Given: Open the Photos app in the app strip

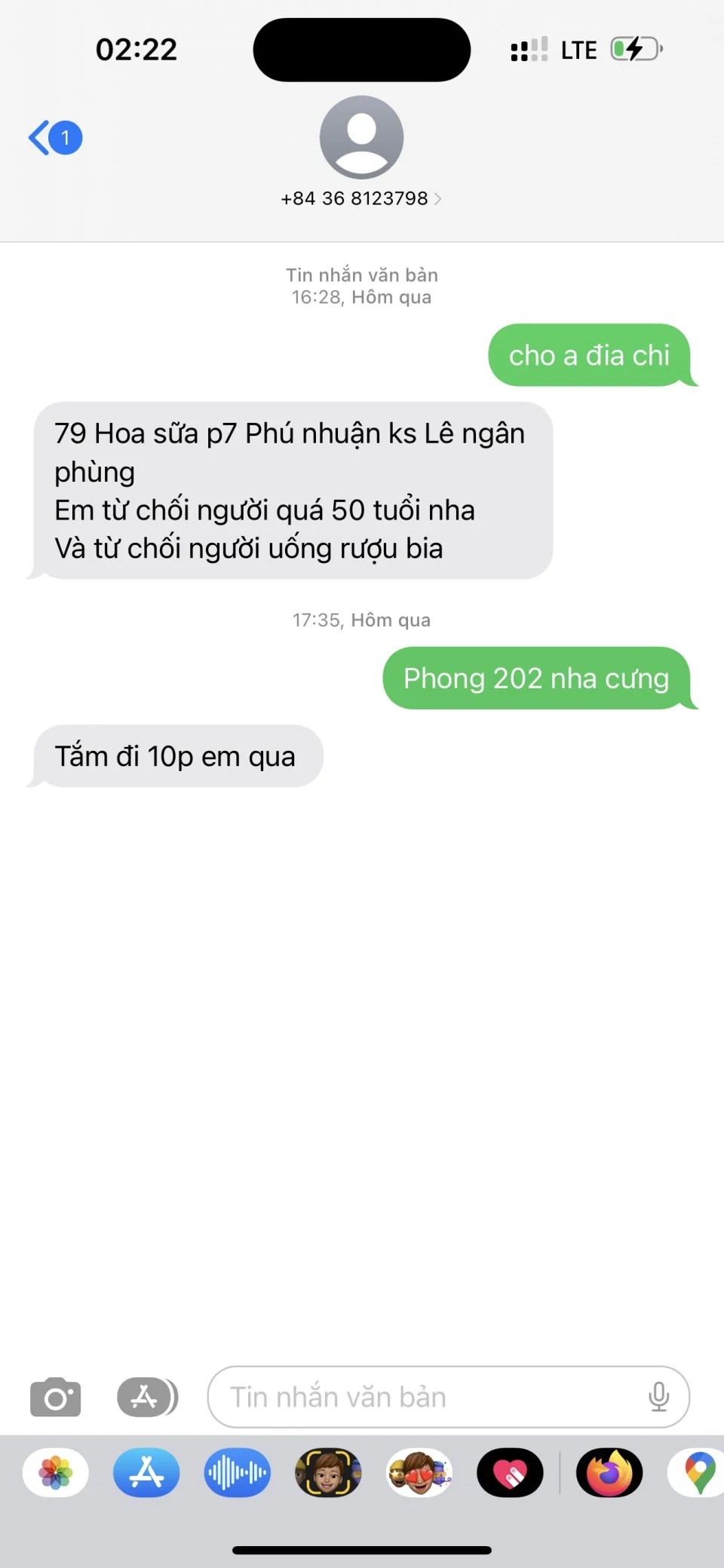Looking at the screenshot, I should (56, 1472).
